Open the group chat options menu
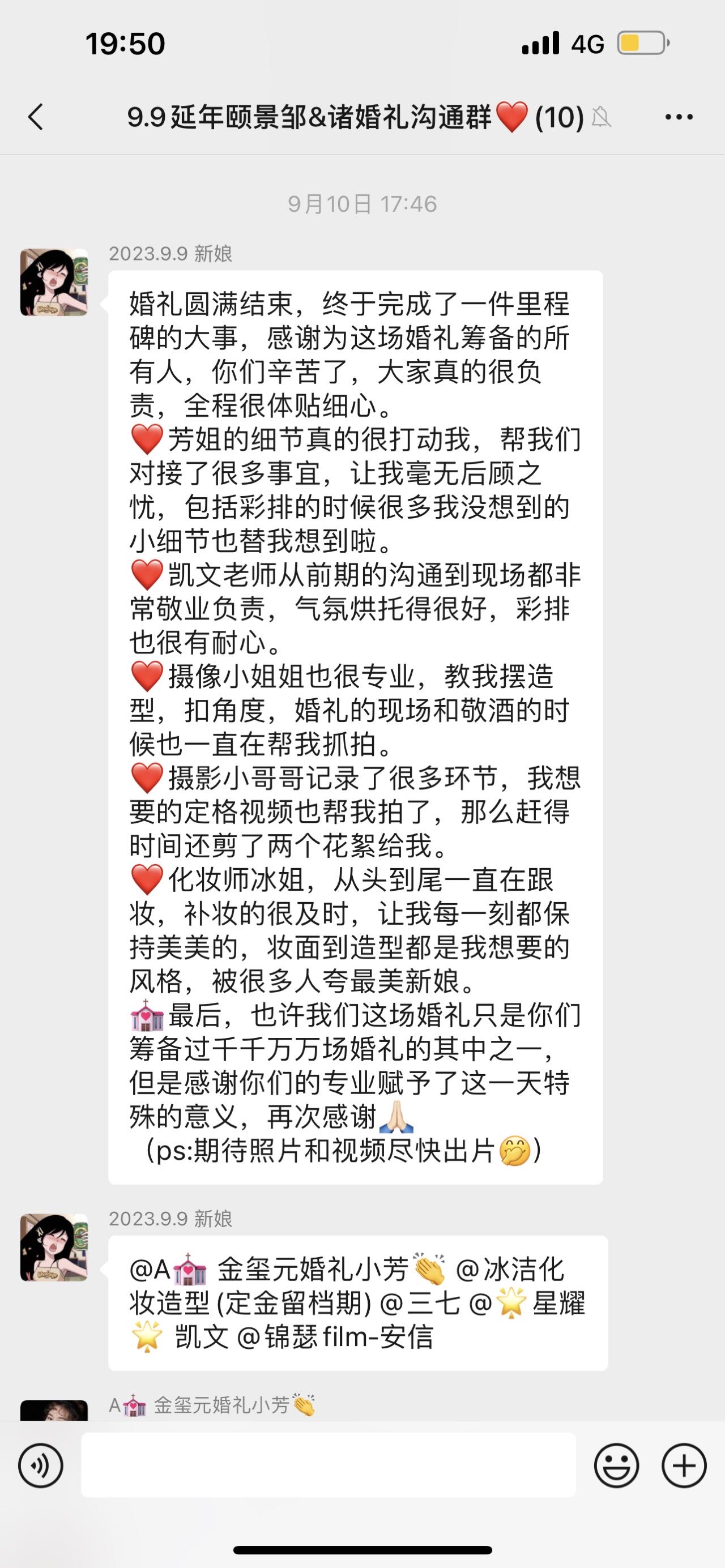This screenshot has width=725, height=1568. point(679,116)
